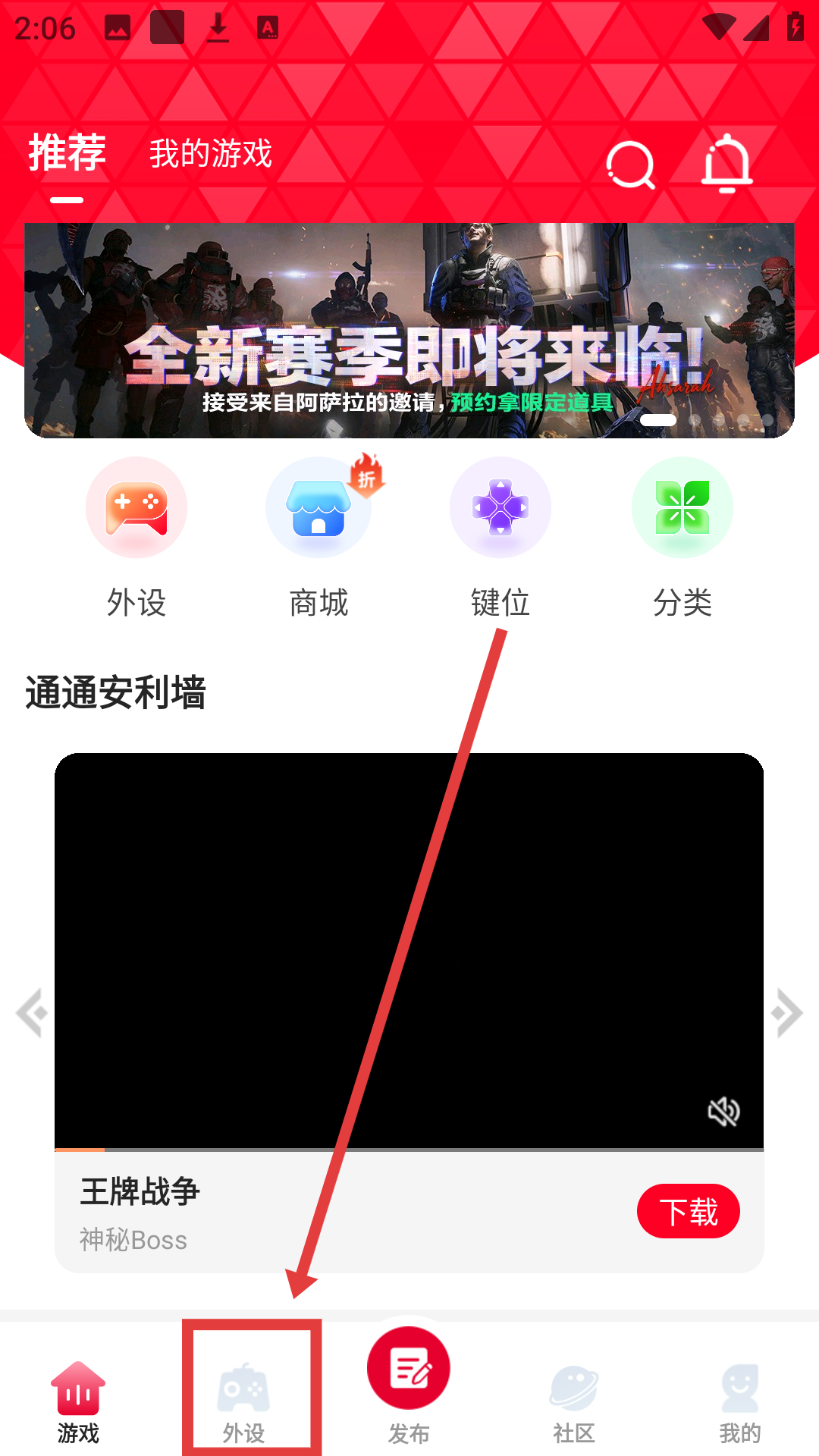Open the new season banner
Image resolution: width=819 pixels, height=1456 pixels.
pos(409,330)
